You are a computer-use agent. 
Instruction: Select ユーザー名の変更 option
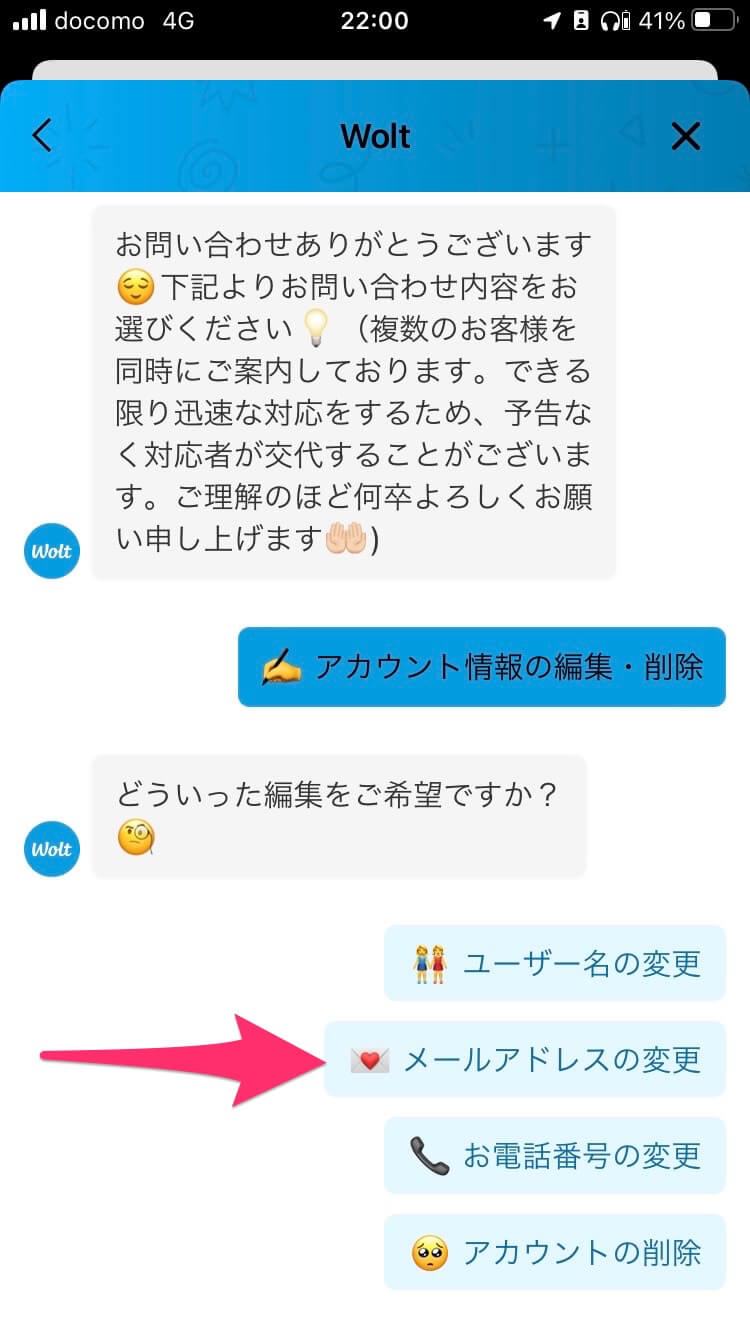point(555,963)
